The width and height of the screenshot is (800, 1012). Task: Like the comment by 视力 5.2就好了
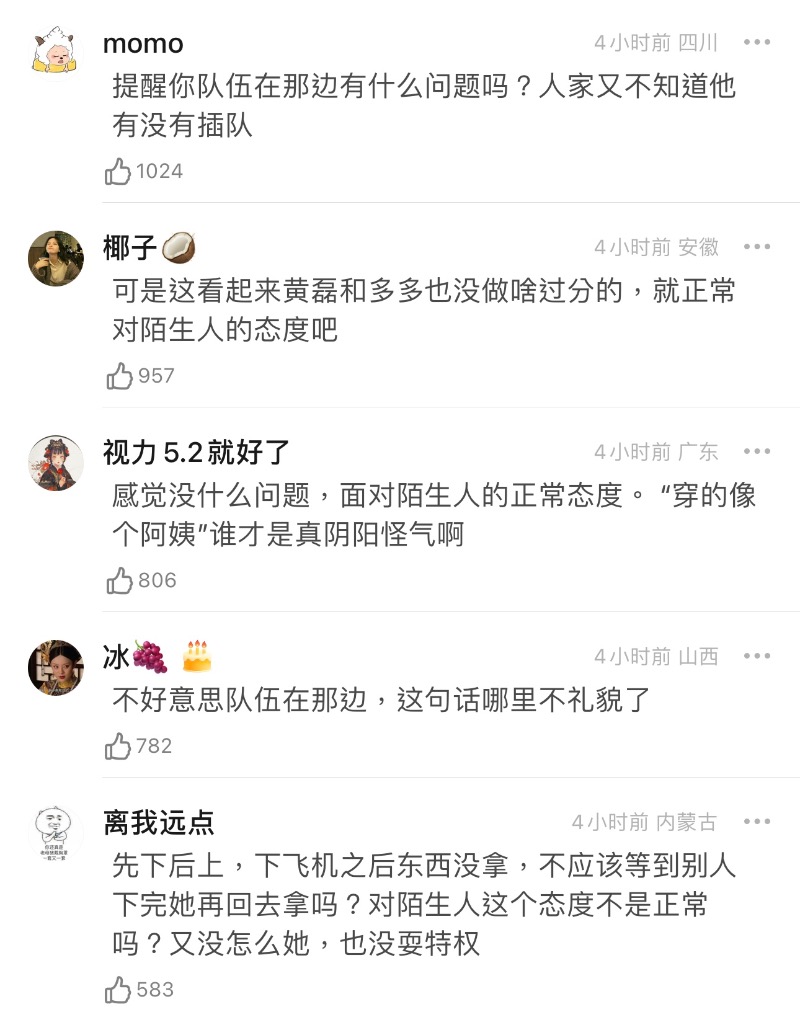click(x=119, y=580)
